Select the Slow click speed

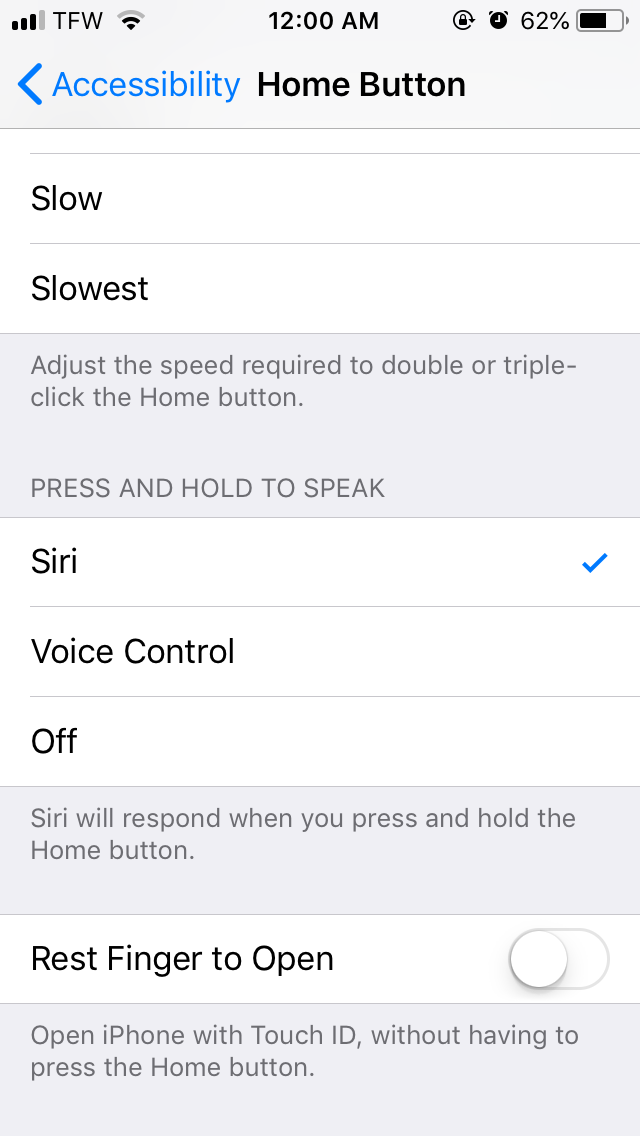(x=320, y=199)
